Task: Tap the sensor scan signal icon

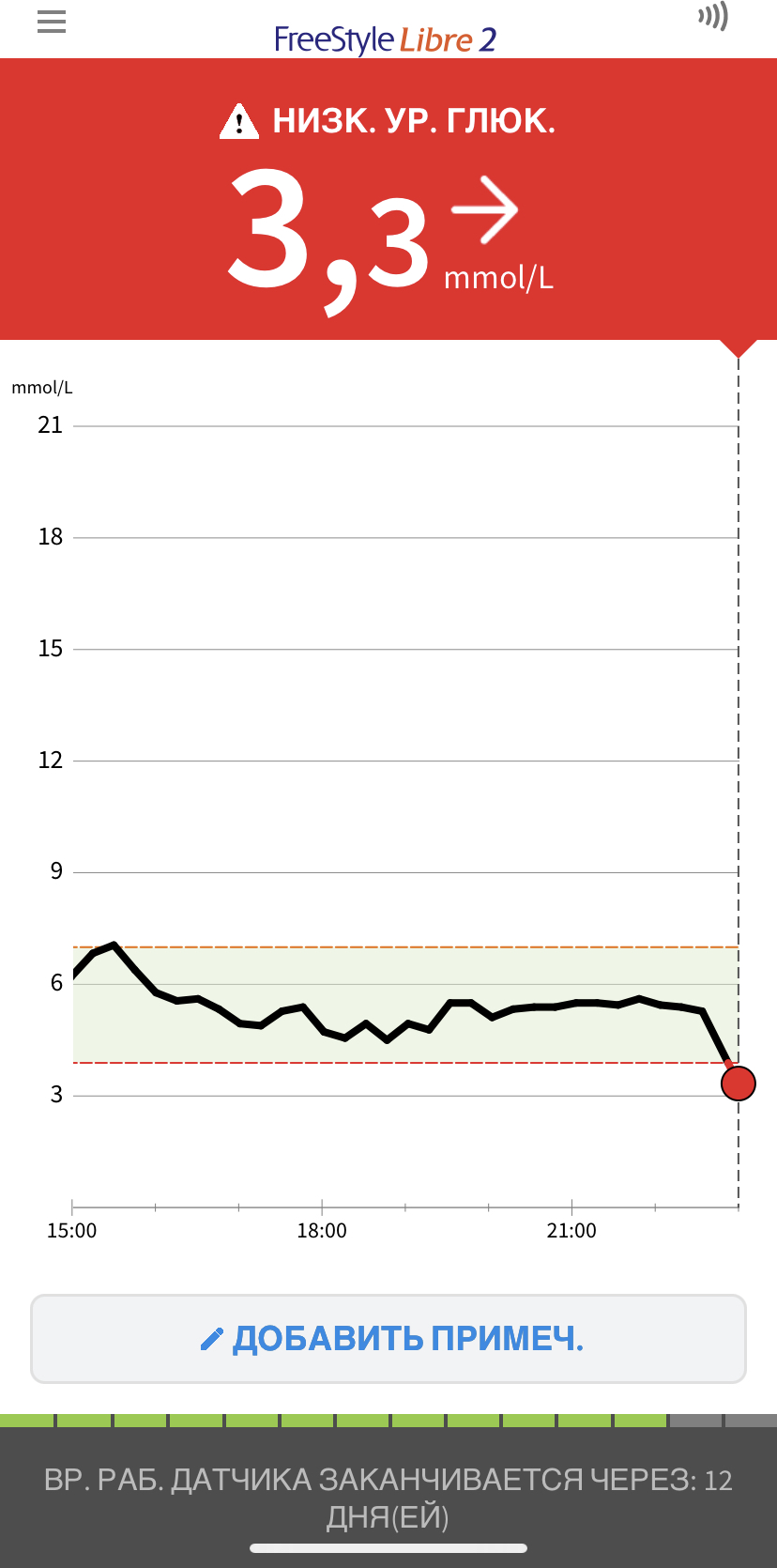Action: point(713,17)
